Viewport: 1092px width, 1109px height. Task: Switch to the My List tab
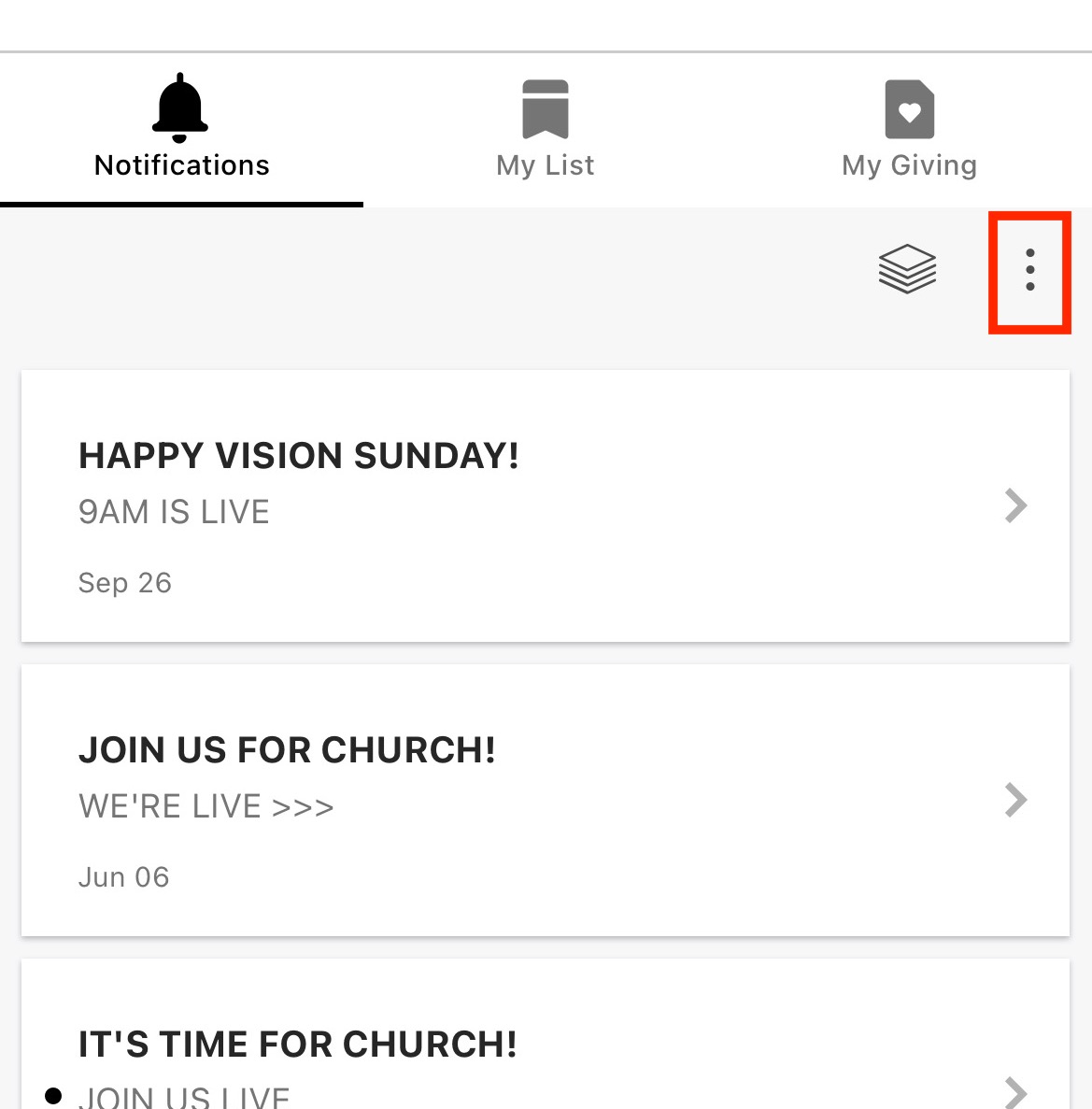pyautogui.click(x=545, y=131)
